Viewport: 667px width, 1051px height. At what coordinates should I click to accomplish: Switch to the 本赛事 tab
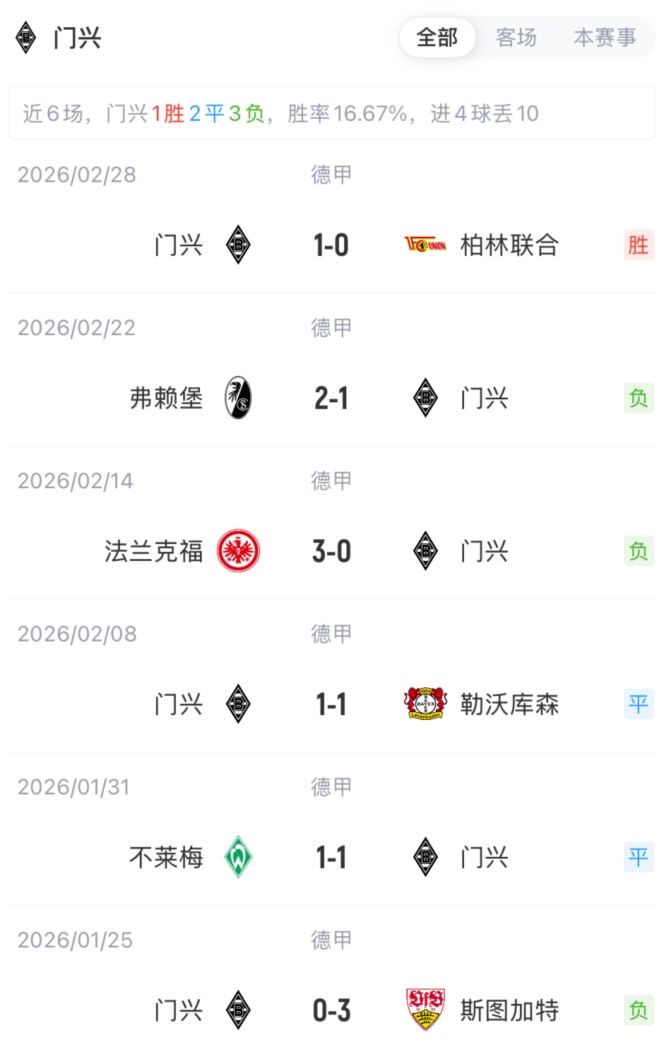[604, 38]
